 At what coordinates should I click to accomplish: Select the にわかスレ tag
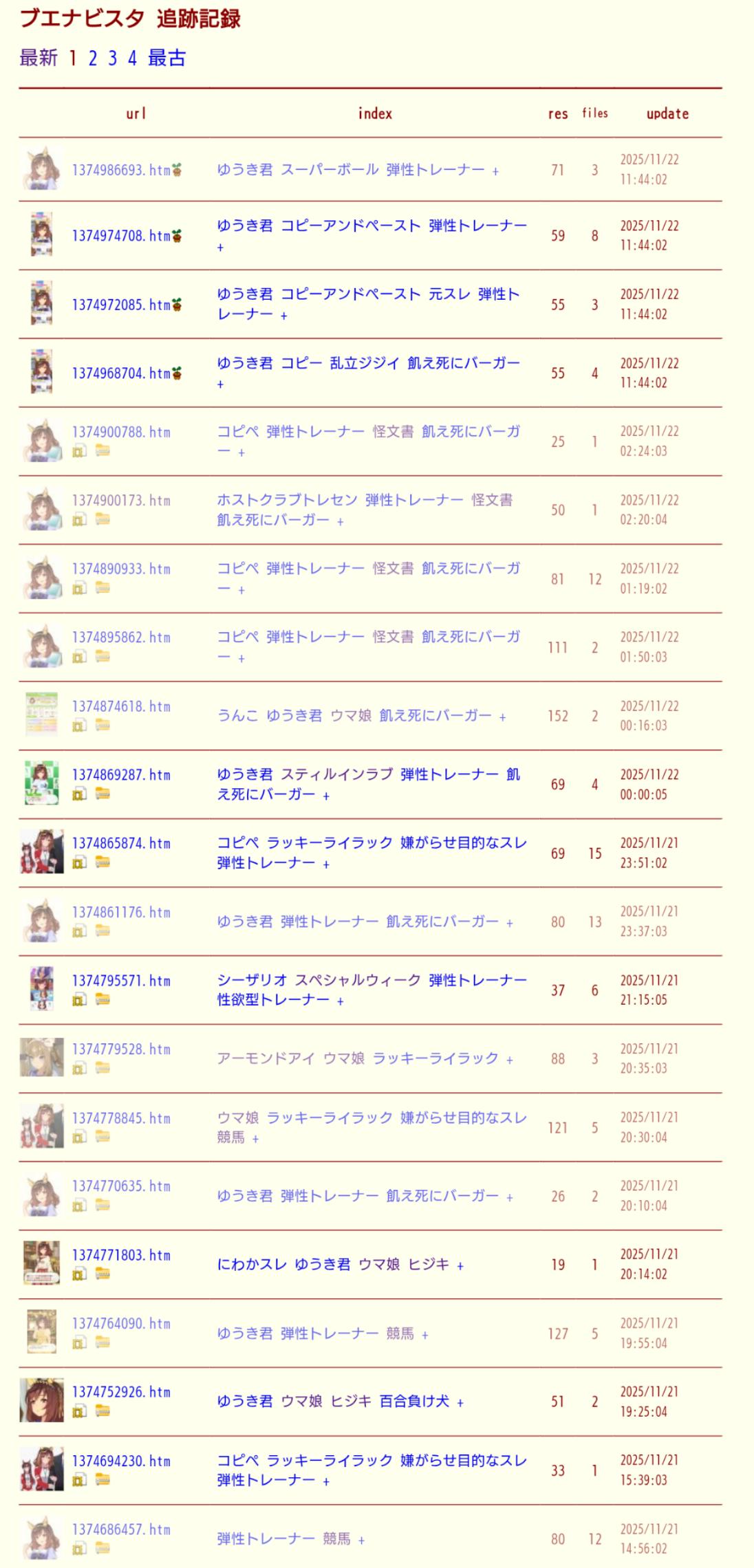(x=252, y=1264)
